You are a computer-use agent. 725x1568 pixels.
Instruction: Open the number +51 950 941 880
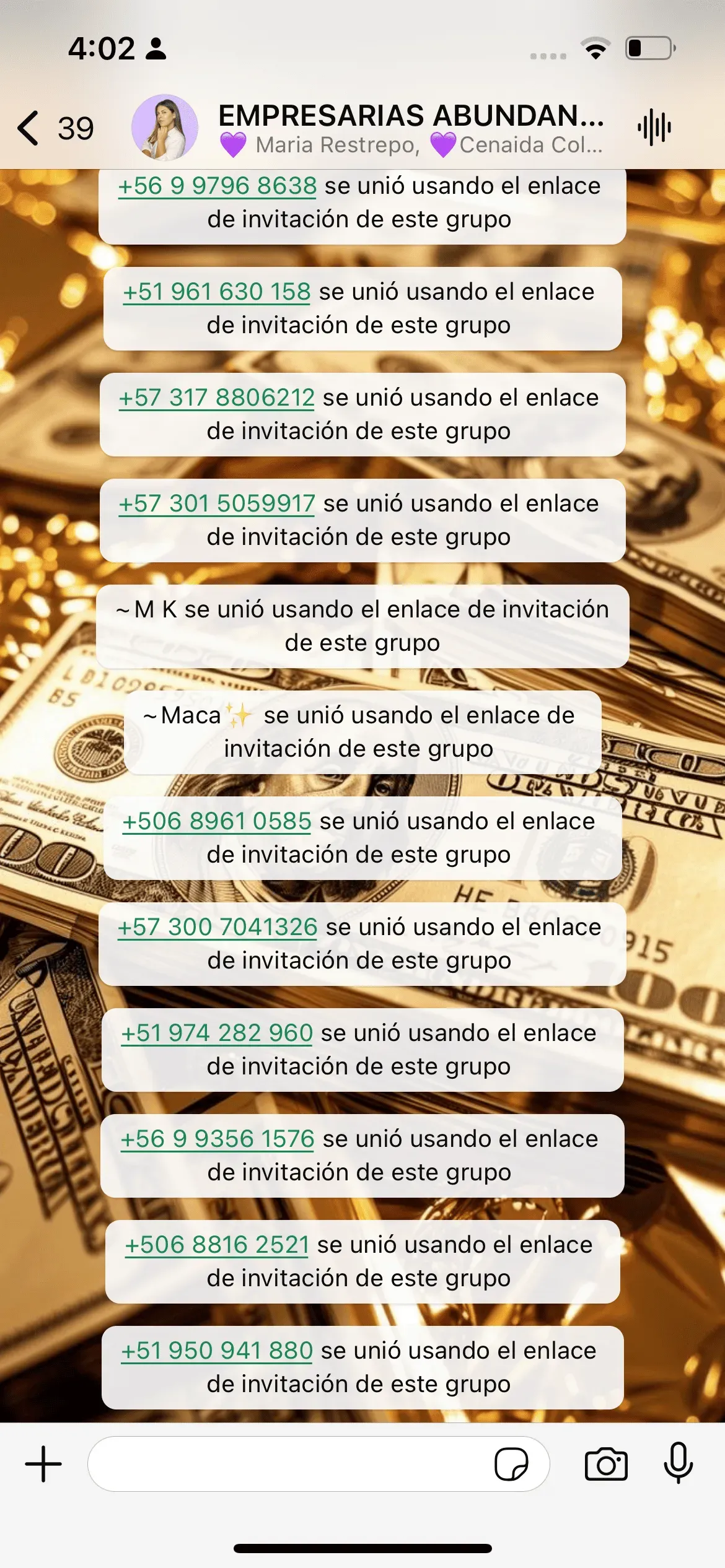(217, 1351)
